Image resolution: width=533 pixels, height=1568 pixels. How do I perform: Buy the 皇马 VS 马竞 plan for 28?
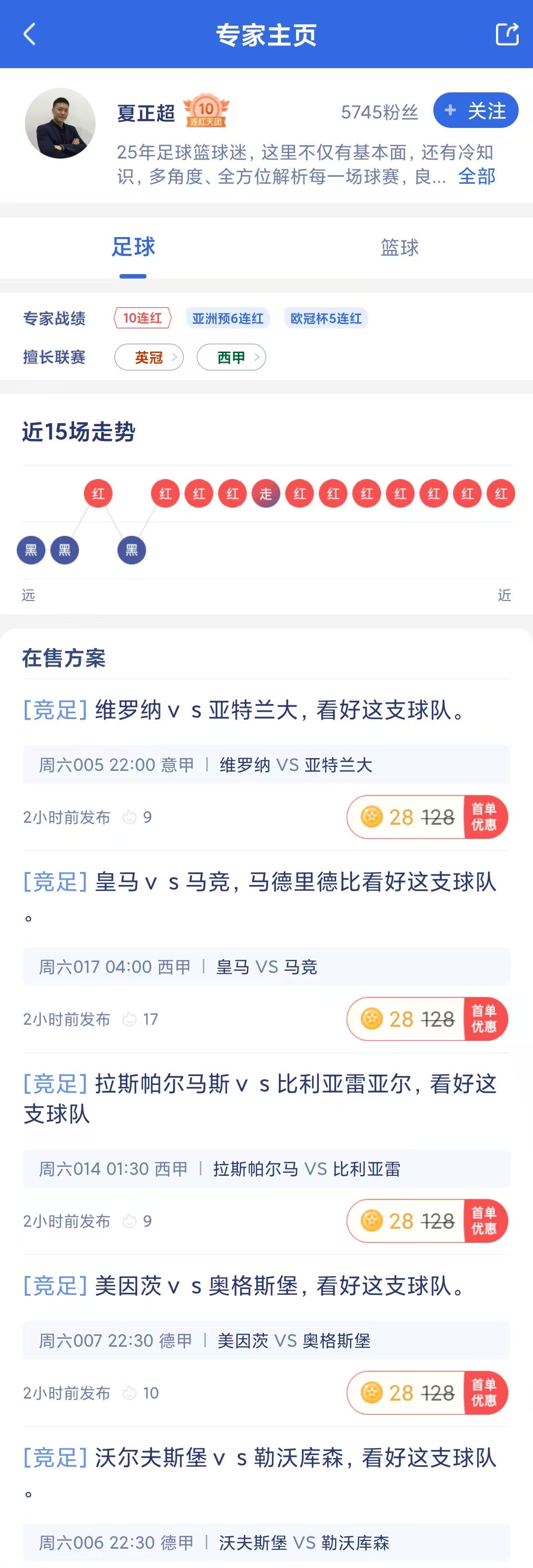(x=427, y=1019)
